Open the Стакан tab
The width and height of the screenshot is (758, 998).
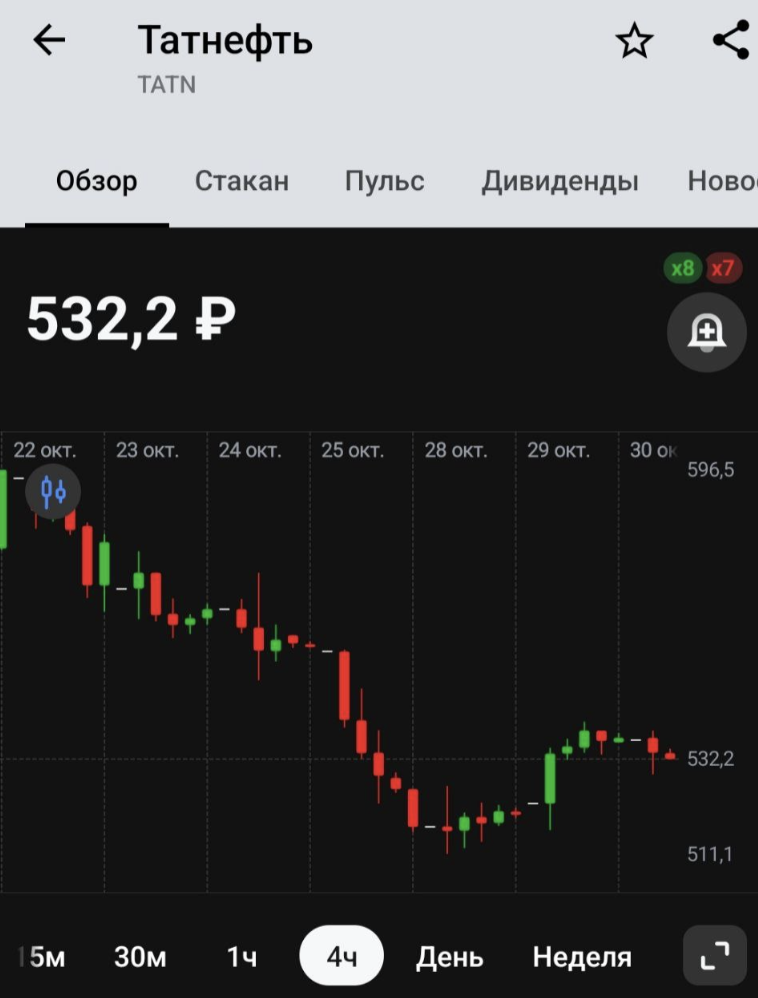(241, 181)
